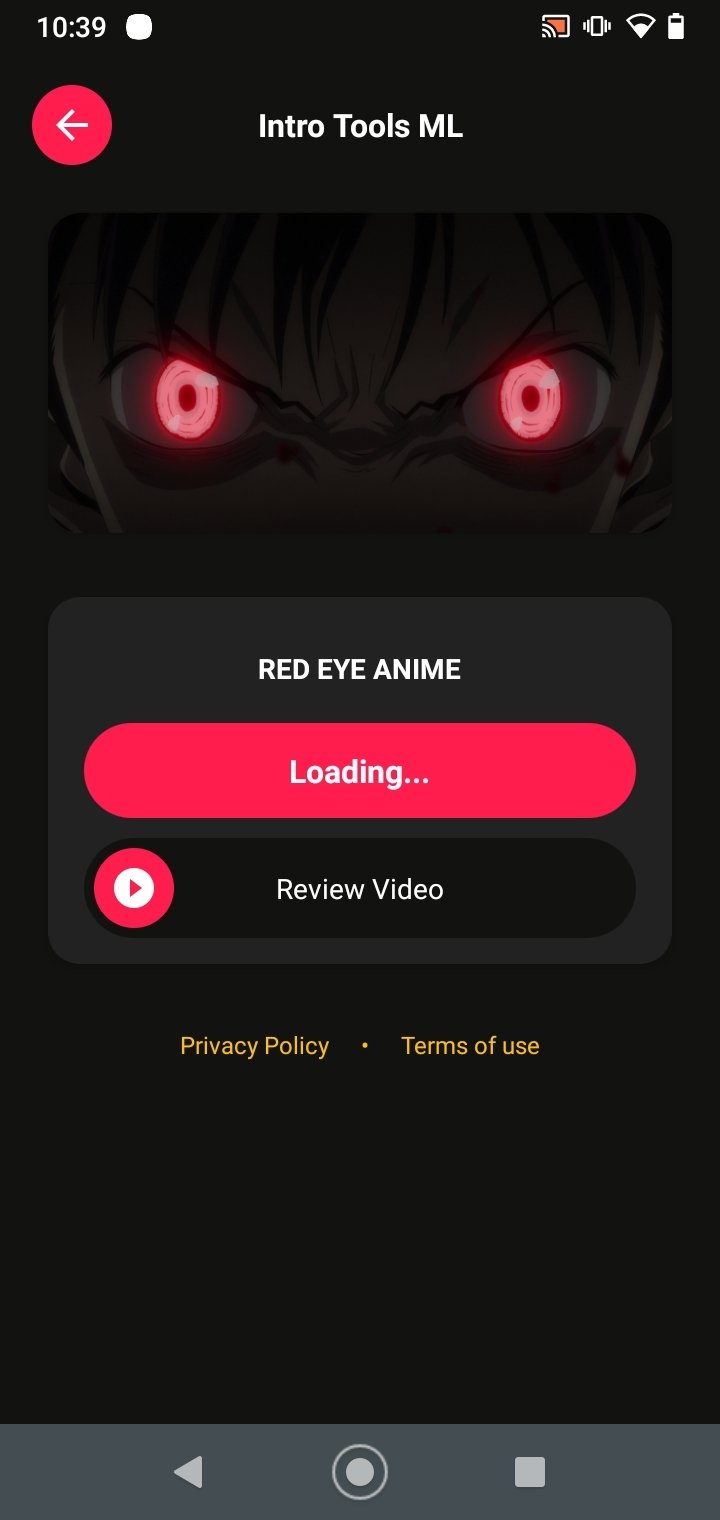Open recent apps with the square button

coord(529,1472)
